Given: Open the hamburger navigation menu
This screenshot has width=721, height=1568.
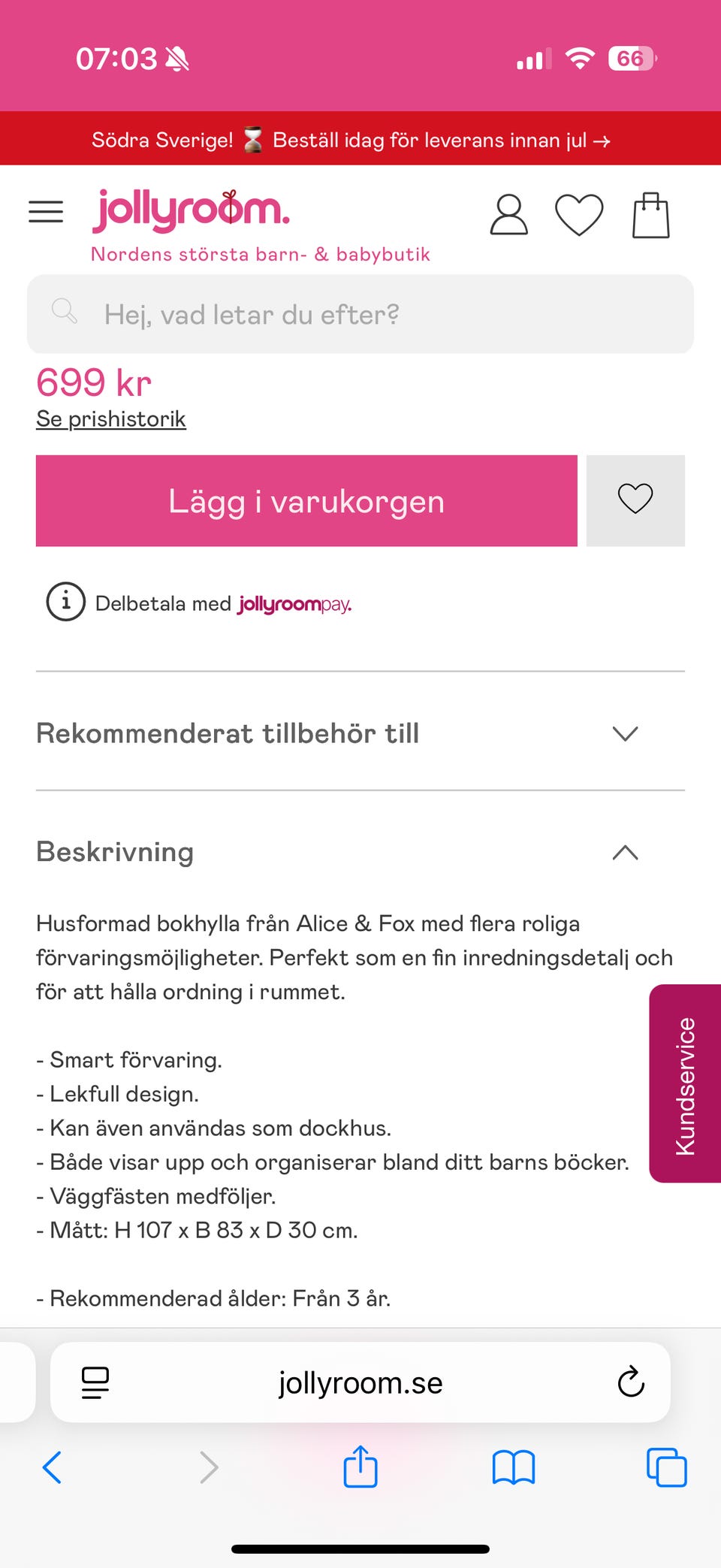Looking at the screenshot, I should pos(46,212).
